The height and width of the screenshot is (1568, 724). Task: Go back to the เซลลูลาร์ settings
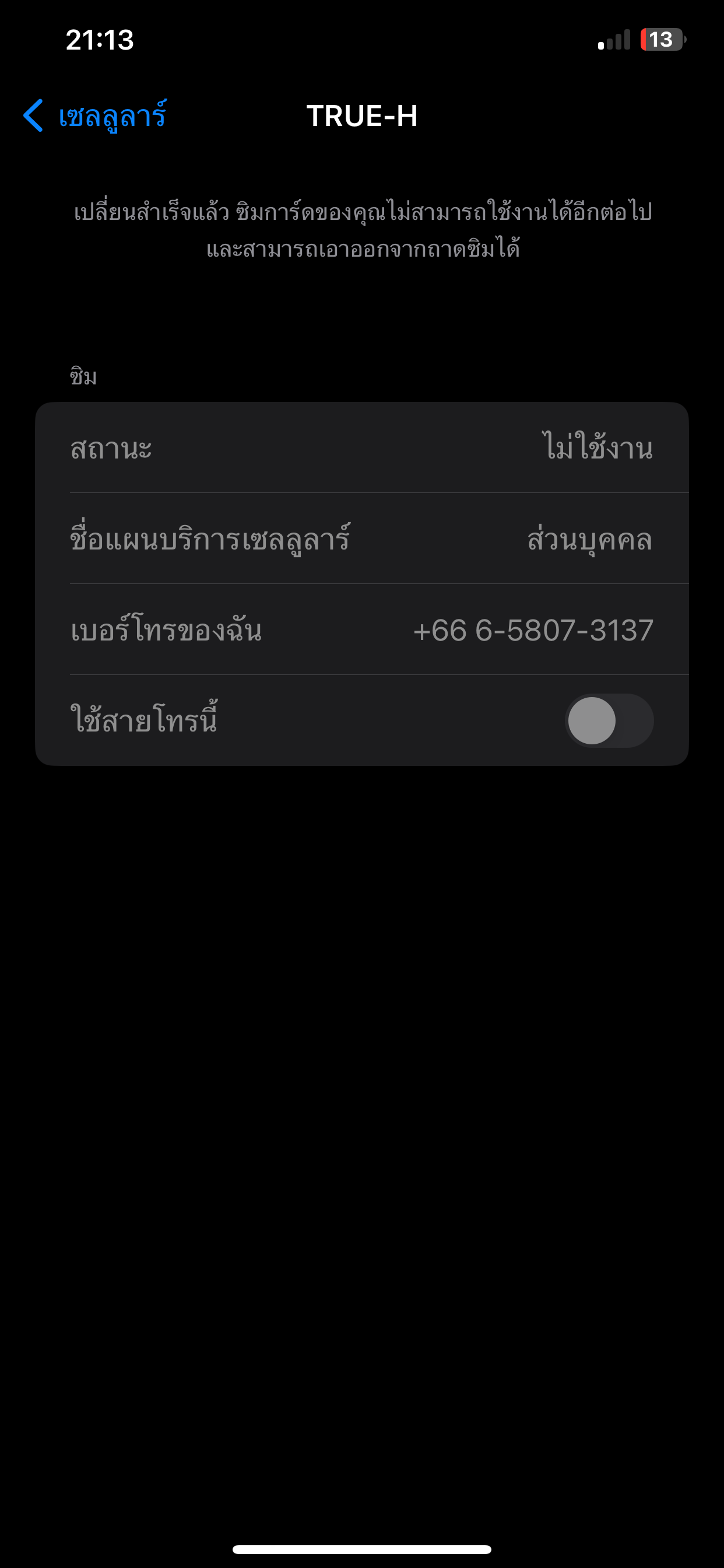(x=94, y=116)
